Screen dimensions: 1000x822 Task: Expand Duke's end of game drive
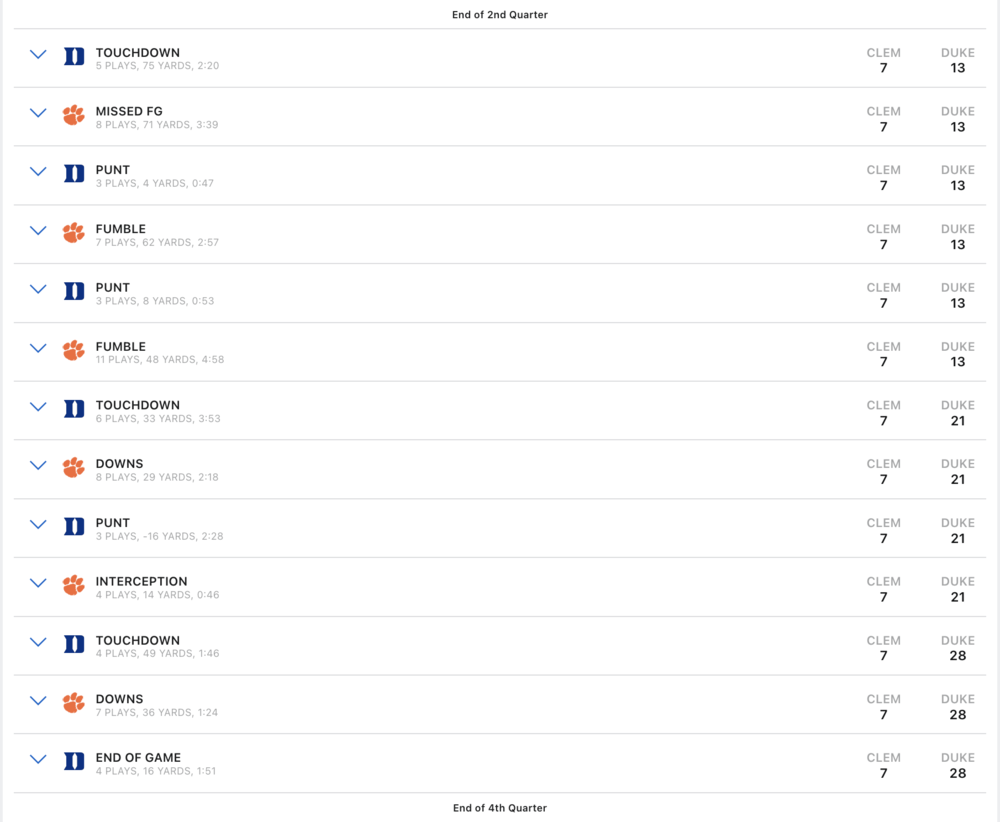pos(38,760)
